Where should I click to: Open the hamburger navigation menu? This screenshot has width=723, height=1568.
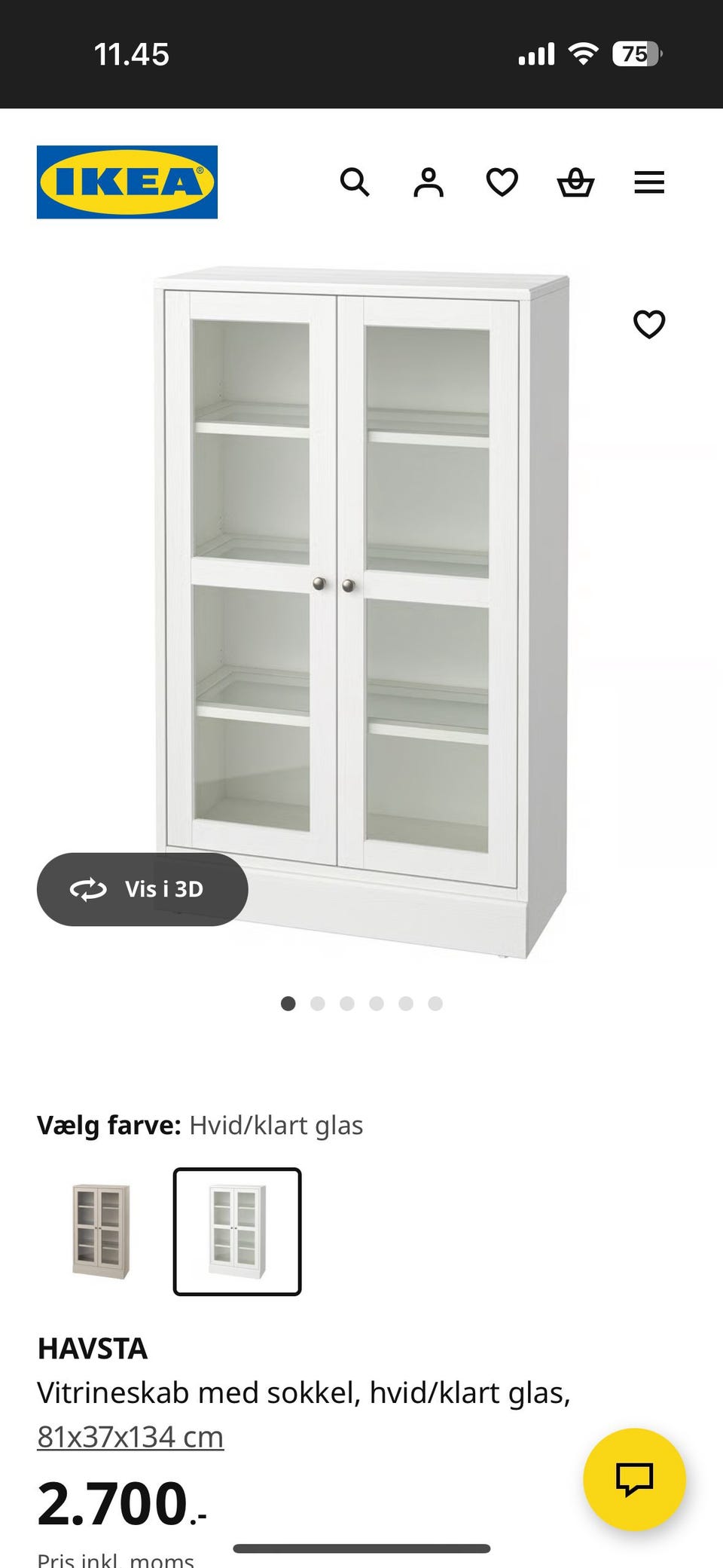648,182
